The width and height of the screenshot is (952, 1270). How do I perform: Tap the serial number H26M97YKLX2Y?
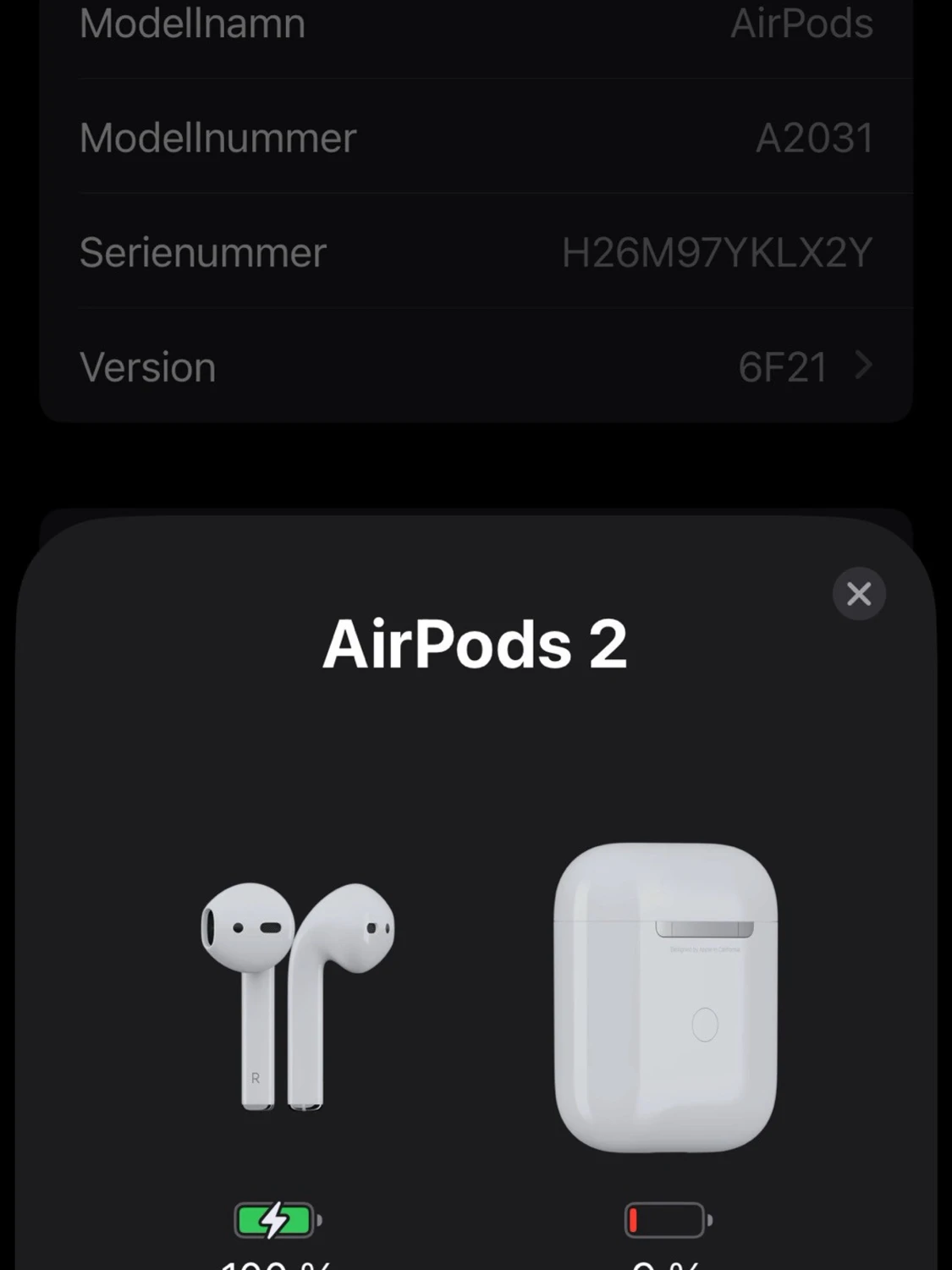(716, 251)
